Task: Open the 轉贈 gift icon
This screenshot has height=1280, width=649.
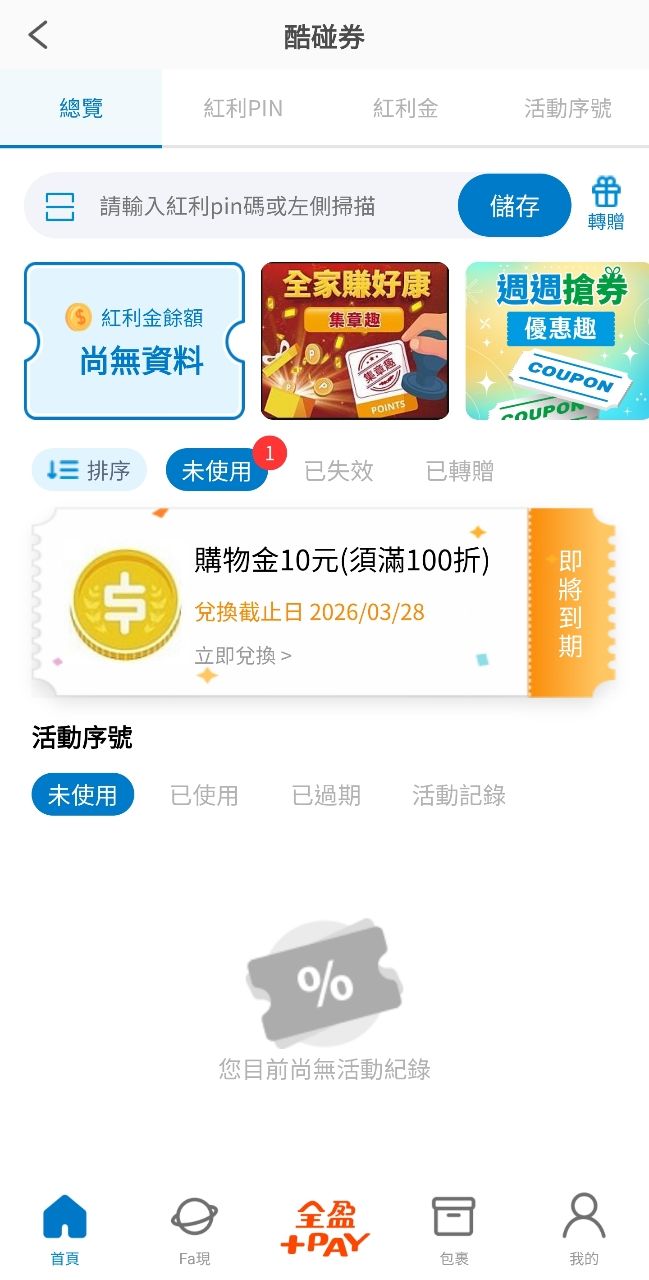Action: [x=606, y=203]
